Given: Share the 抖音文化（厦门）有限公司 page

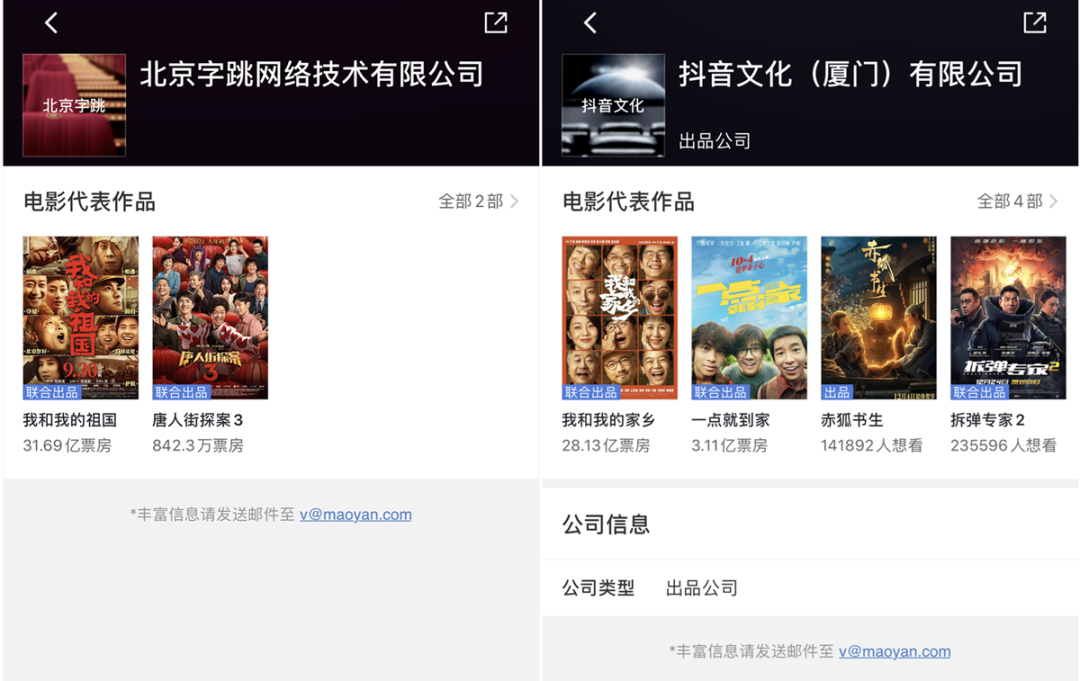Looking at the screenshot, I should point(1035,23).
